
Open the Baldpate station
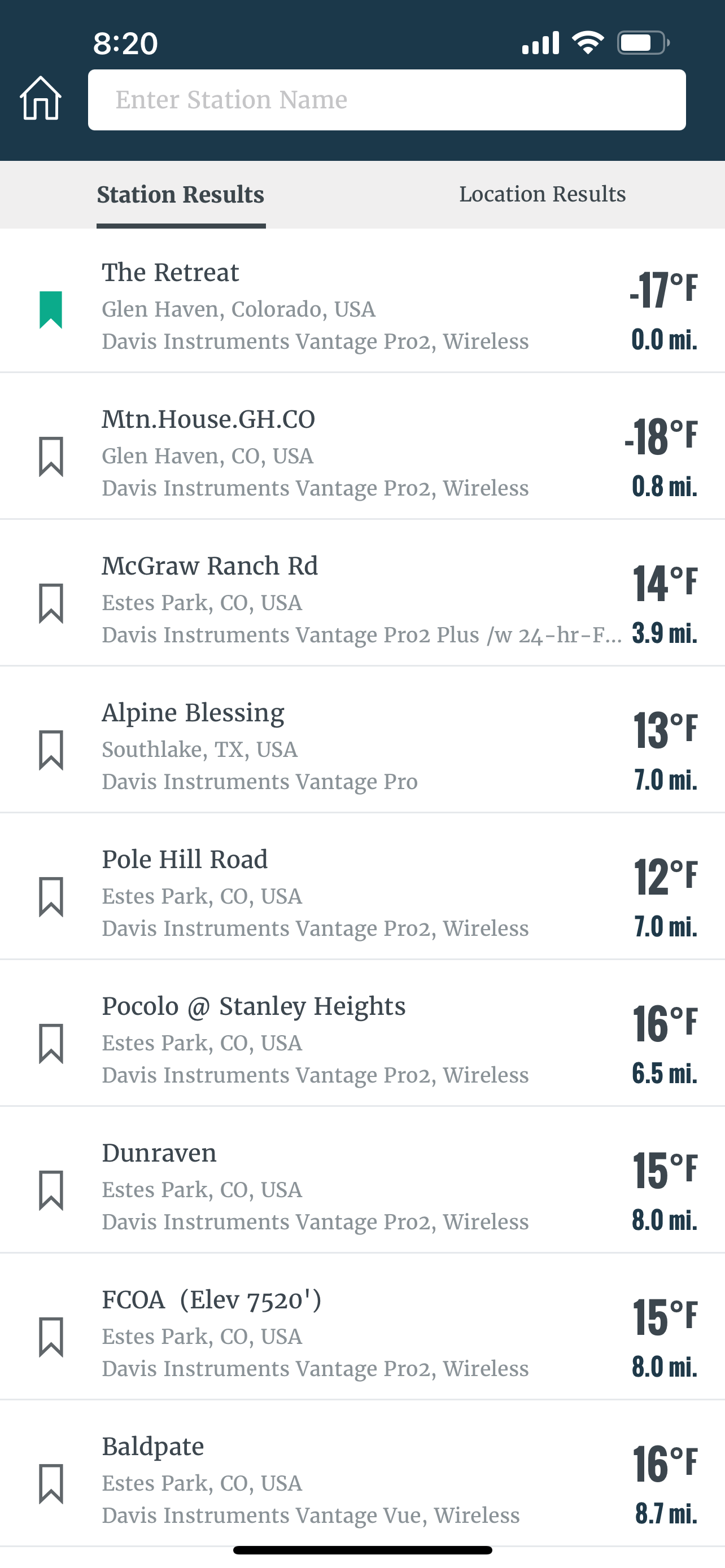pyautogui.click(x=362, y=1474)
